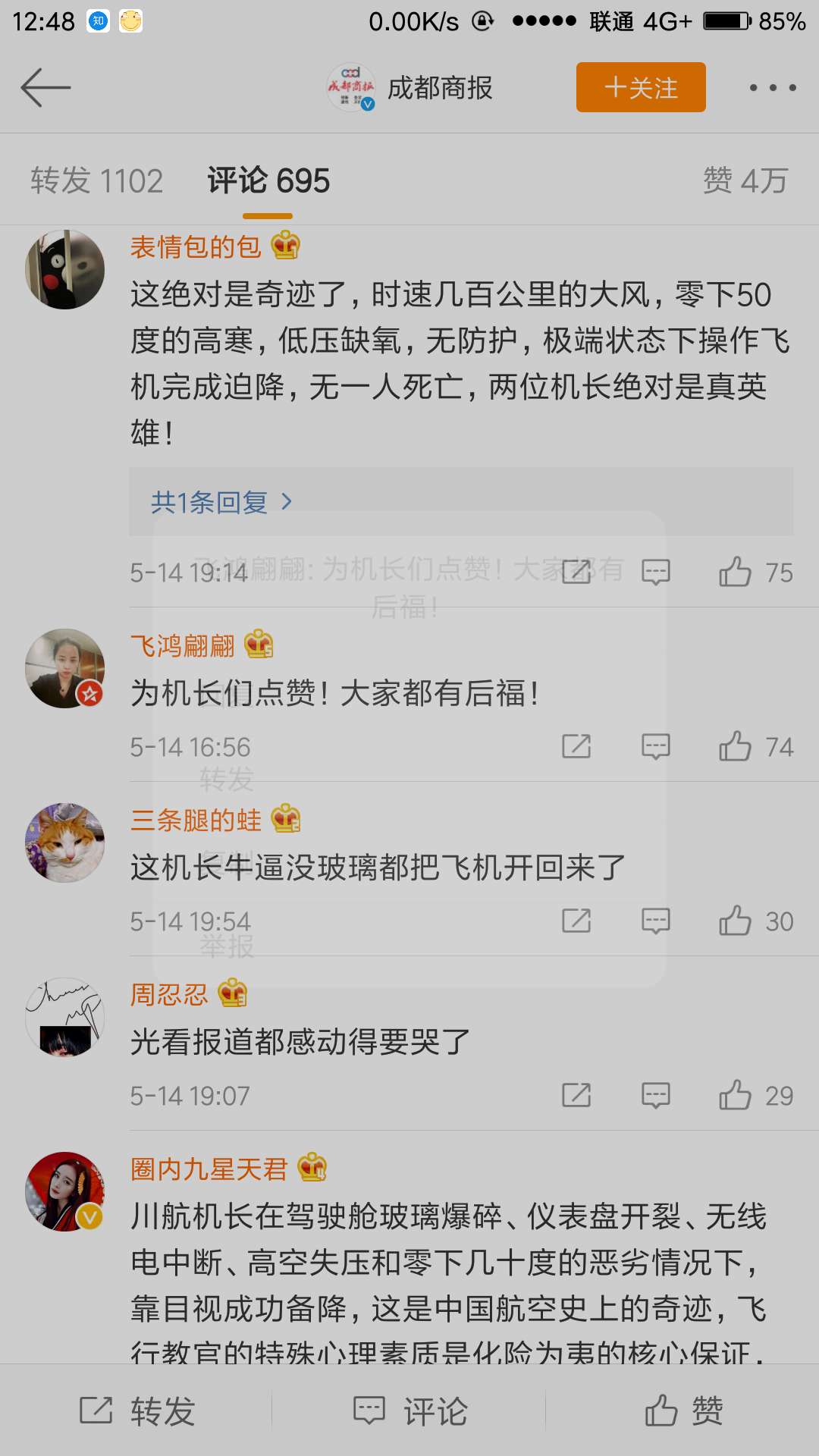Open the three-dot overflow menu
This screenshot has height=1456, width=819.
[x=772, y=88]
